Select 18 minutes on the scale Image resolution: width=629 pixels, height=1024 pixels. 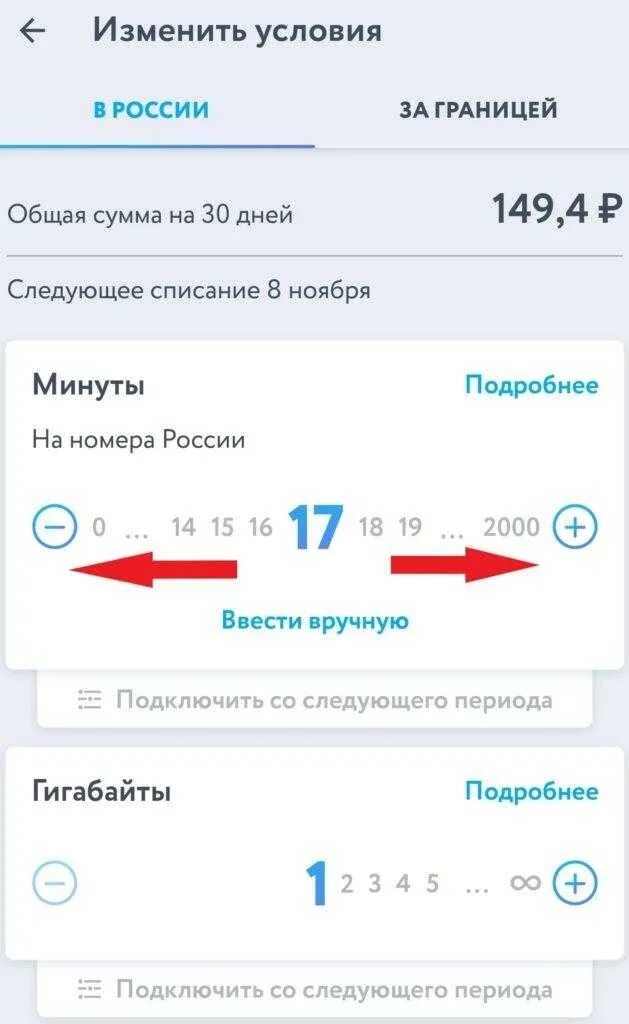pyautogui.click(x=371, y=527)
